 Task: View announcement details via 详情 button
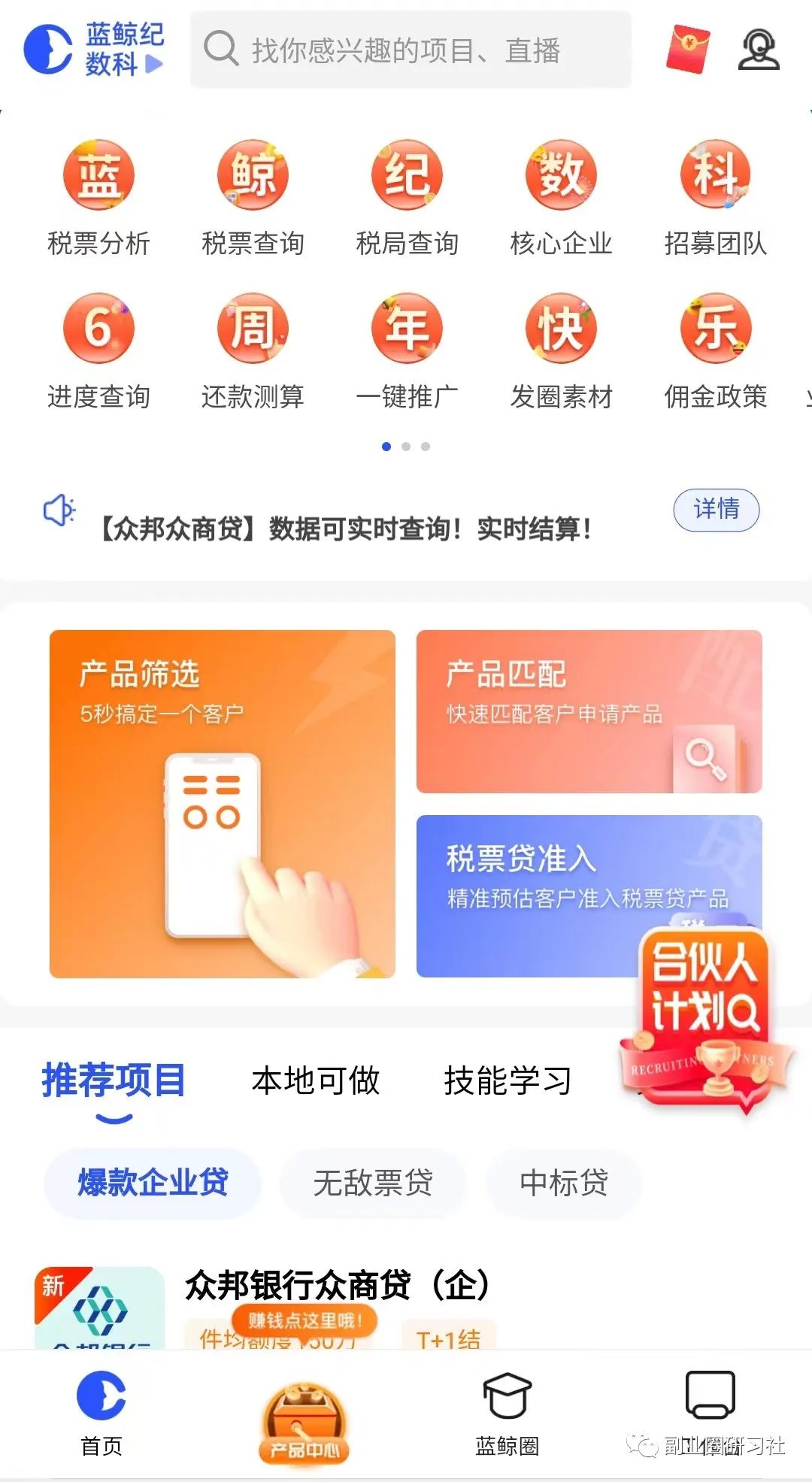pyautogui.click(x=717, y=510)
